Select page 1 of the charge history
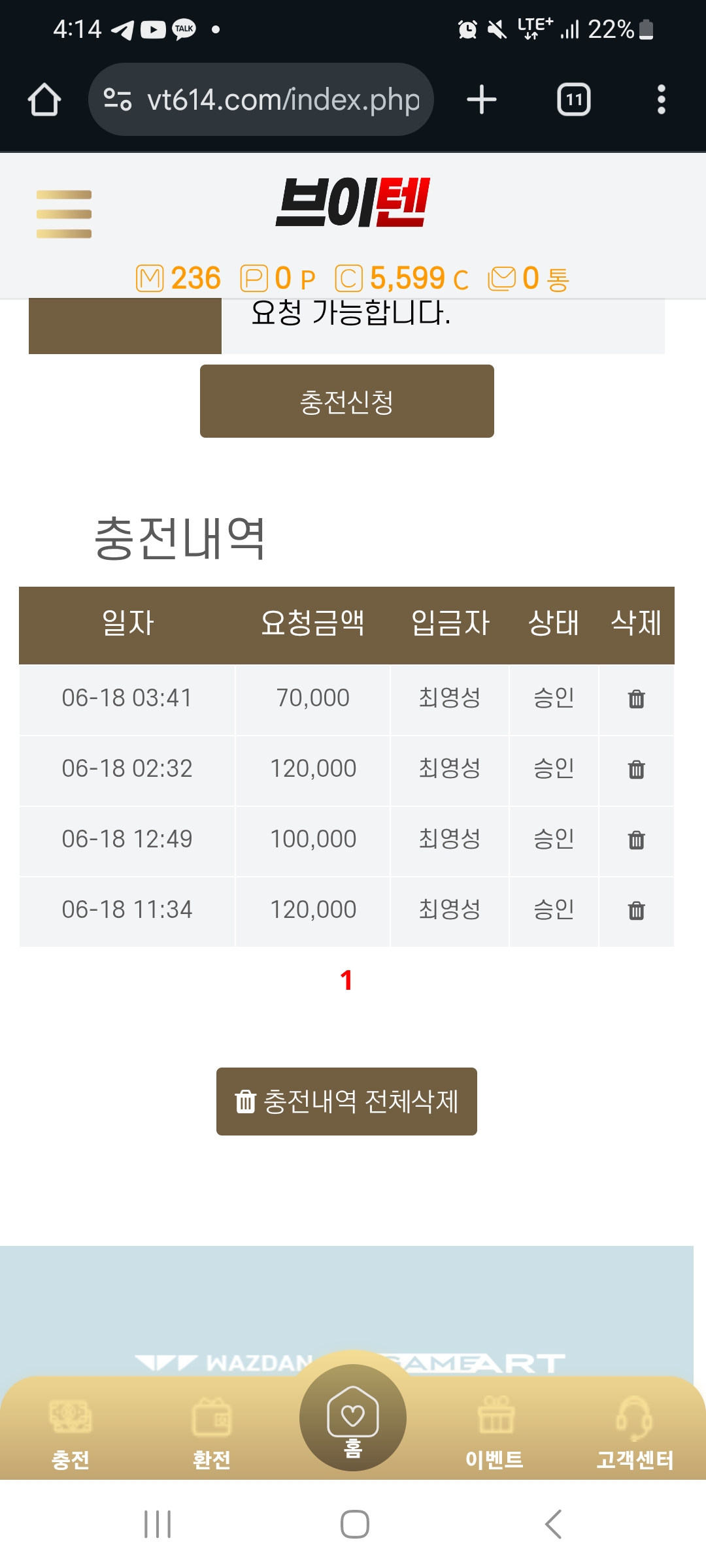 point(346,980)
